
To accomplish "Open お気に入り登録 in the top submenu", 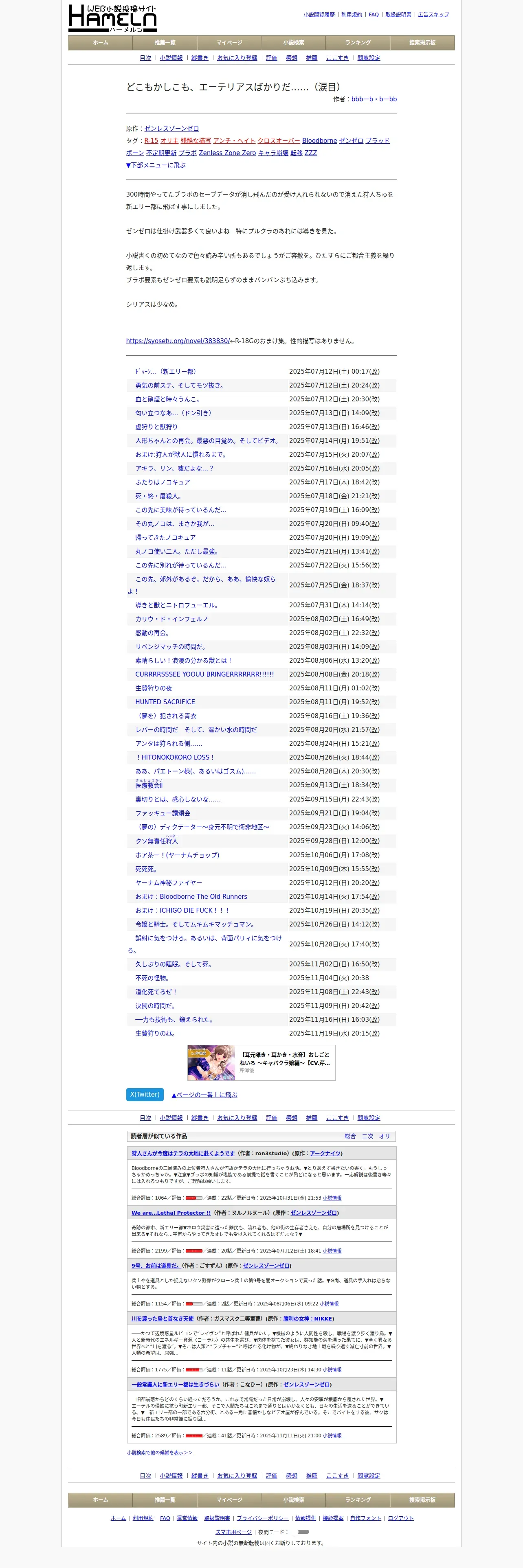I will tap(237, 58).
